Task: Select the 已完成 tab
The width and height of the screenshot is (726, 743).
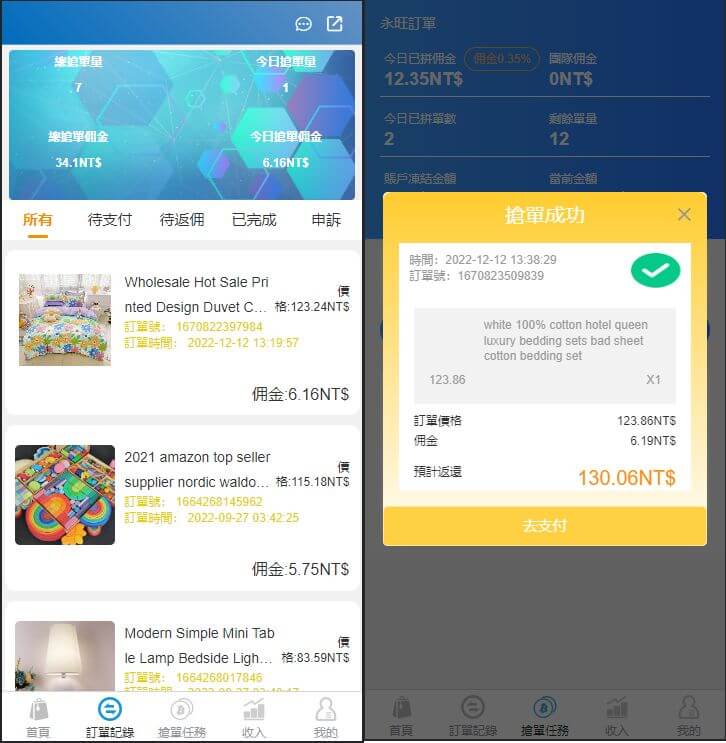Action: [x=254, y=220]
